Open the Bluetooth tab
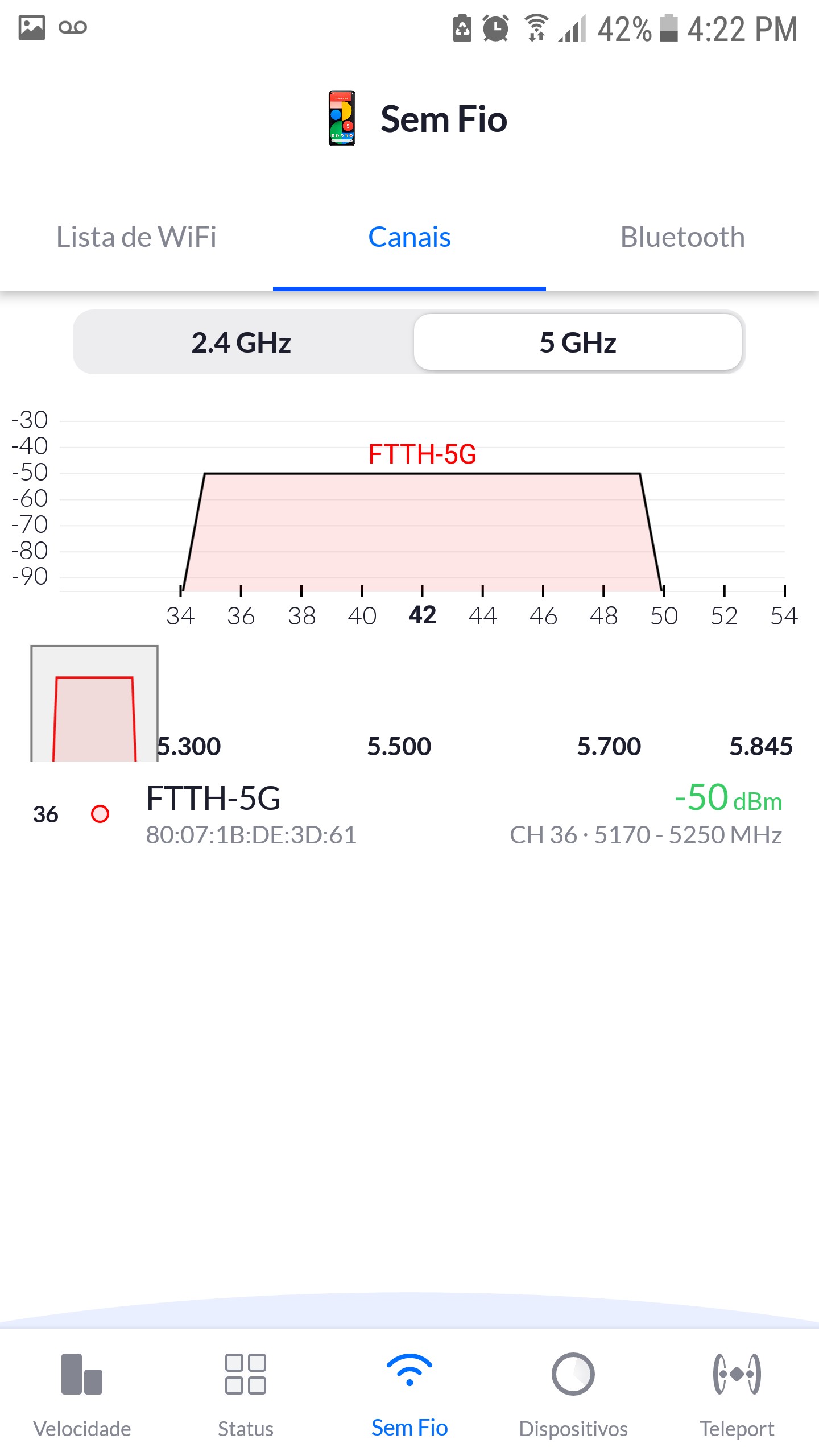819x1456 pixels. click(682, 237)
